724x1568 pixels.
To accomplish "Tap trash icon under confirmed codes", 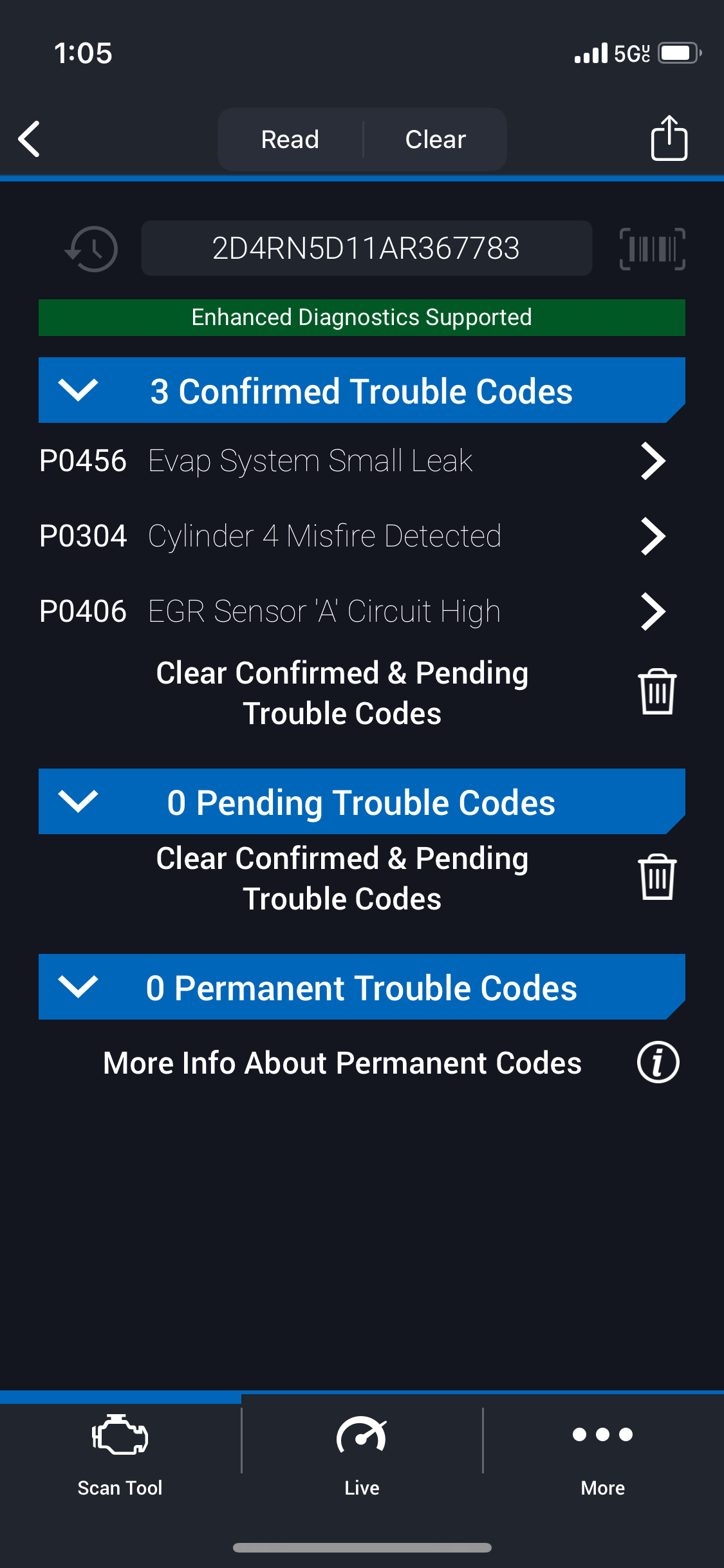I will (657, 692).
